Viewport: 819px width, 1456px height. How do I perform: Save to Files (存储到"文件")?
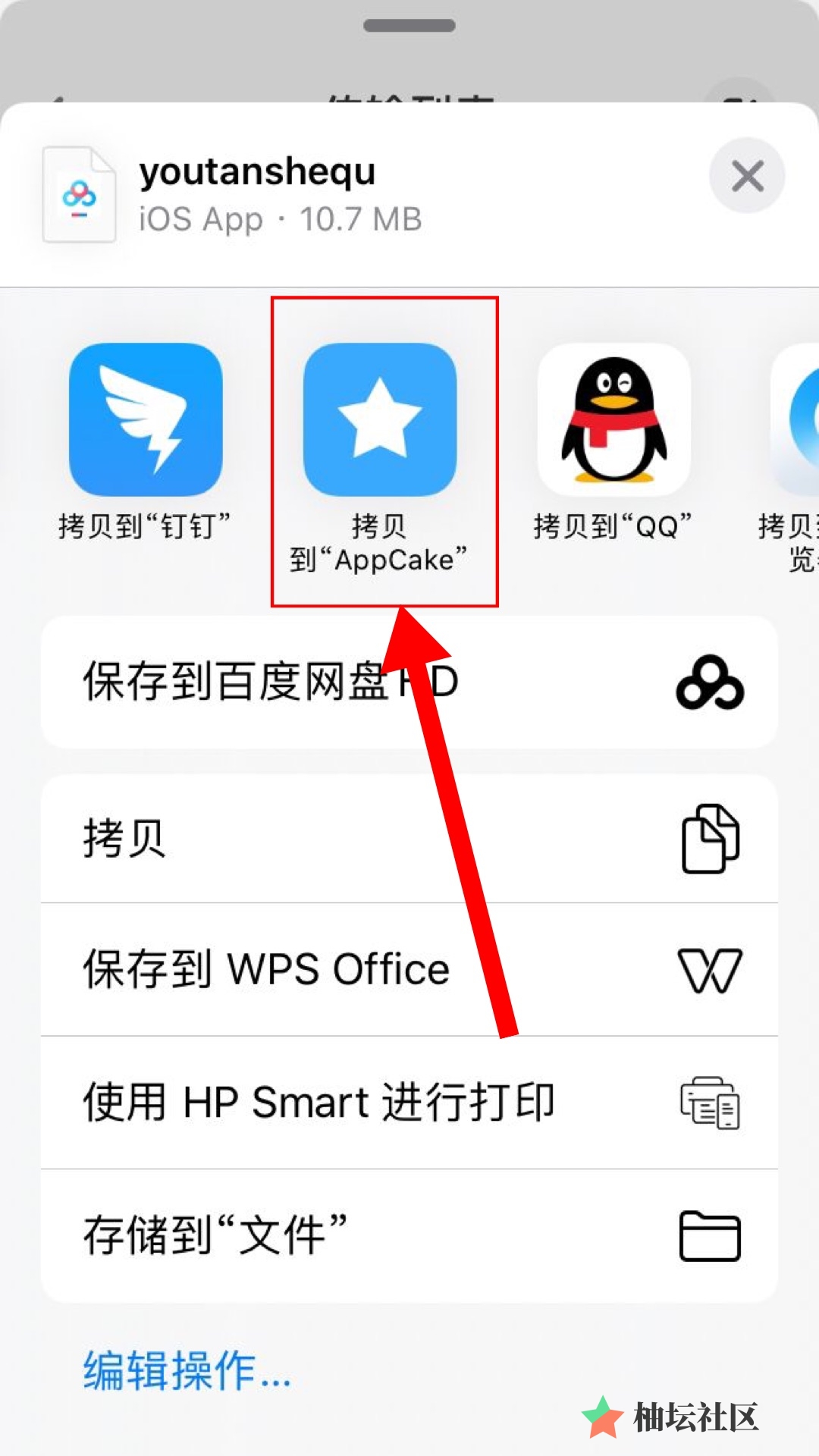click(x=409, y=1236)
